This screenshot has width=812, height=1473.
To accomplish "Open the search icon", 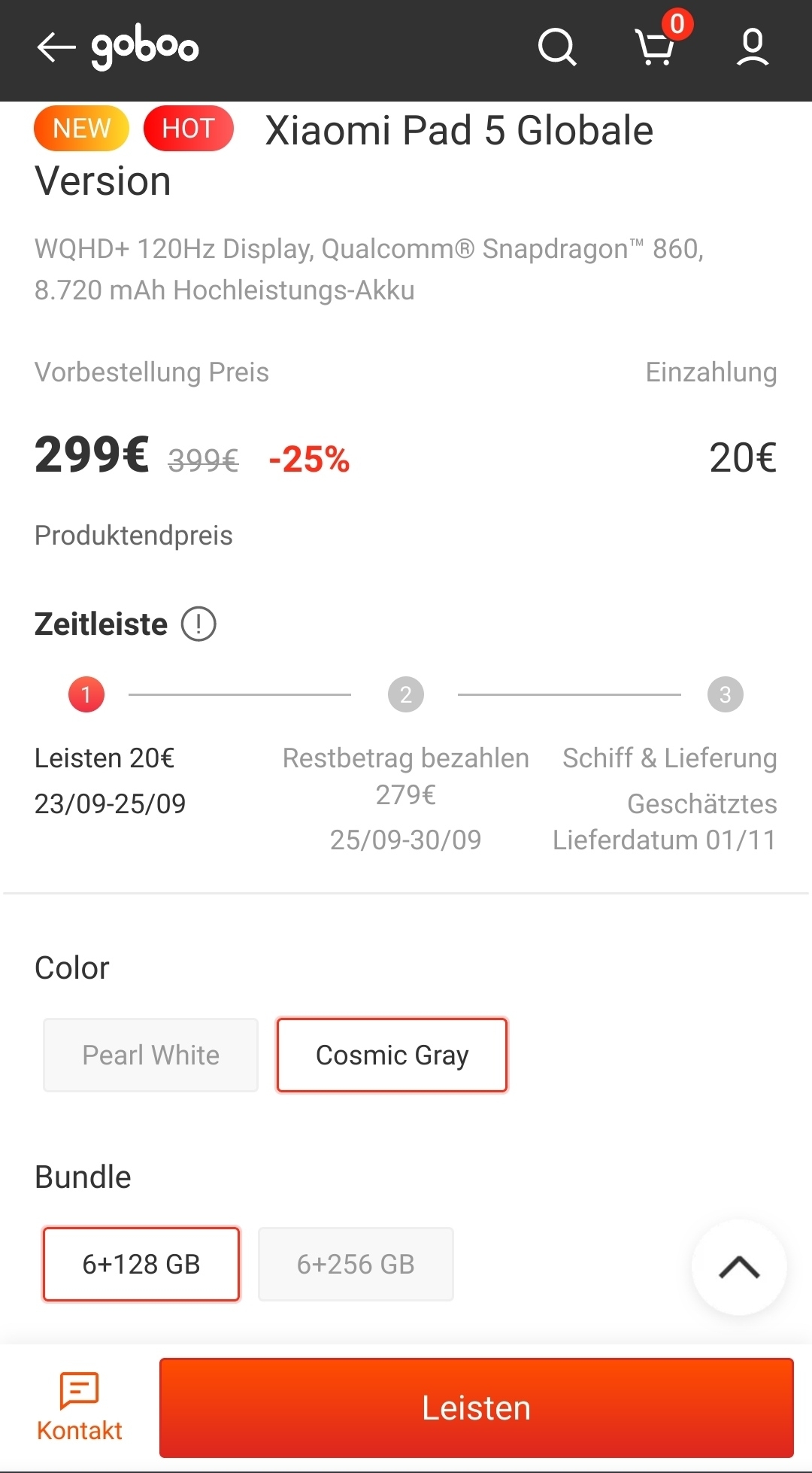I will (x=557, y=47).
